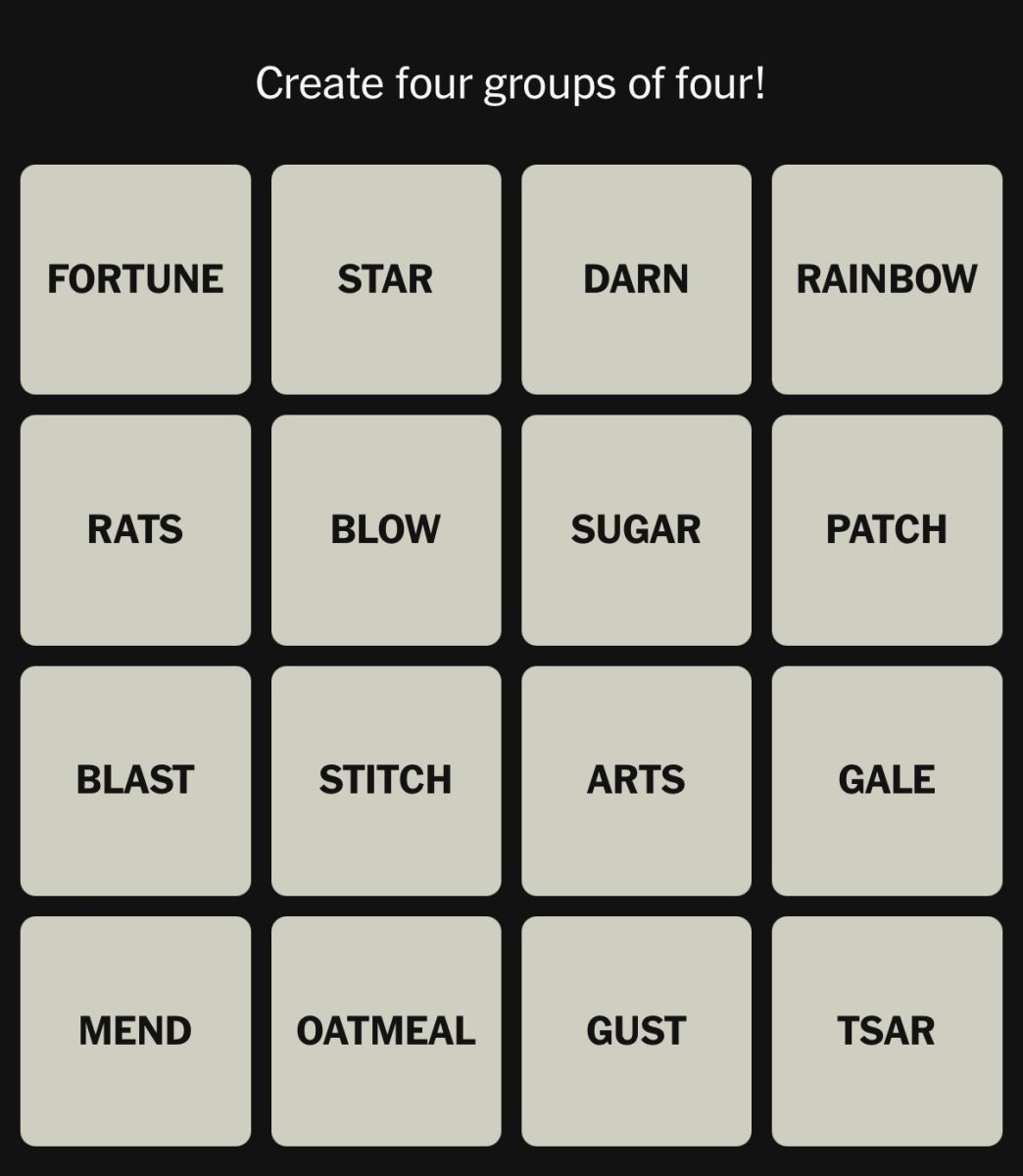The width and height of the screenshot is (1023, 1176).
Task: Tap the ARTS word tile
Action: 636,781
